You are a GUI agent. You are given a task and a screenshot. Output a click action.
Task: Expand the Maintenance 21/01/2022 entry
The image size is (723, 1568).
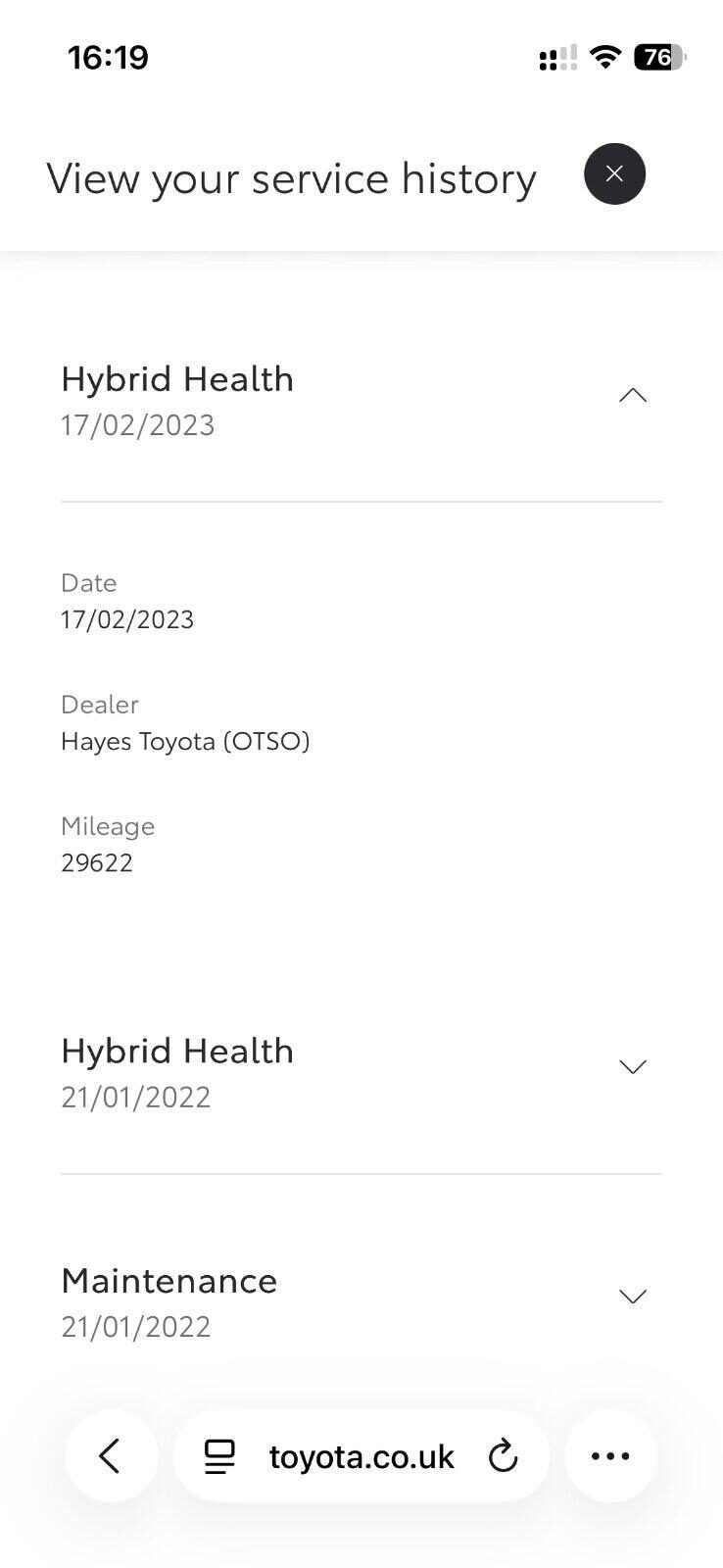point(632,1296)
